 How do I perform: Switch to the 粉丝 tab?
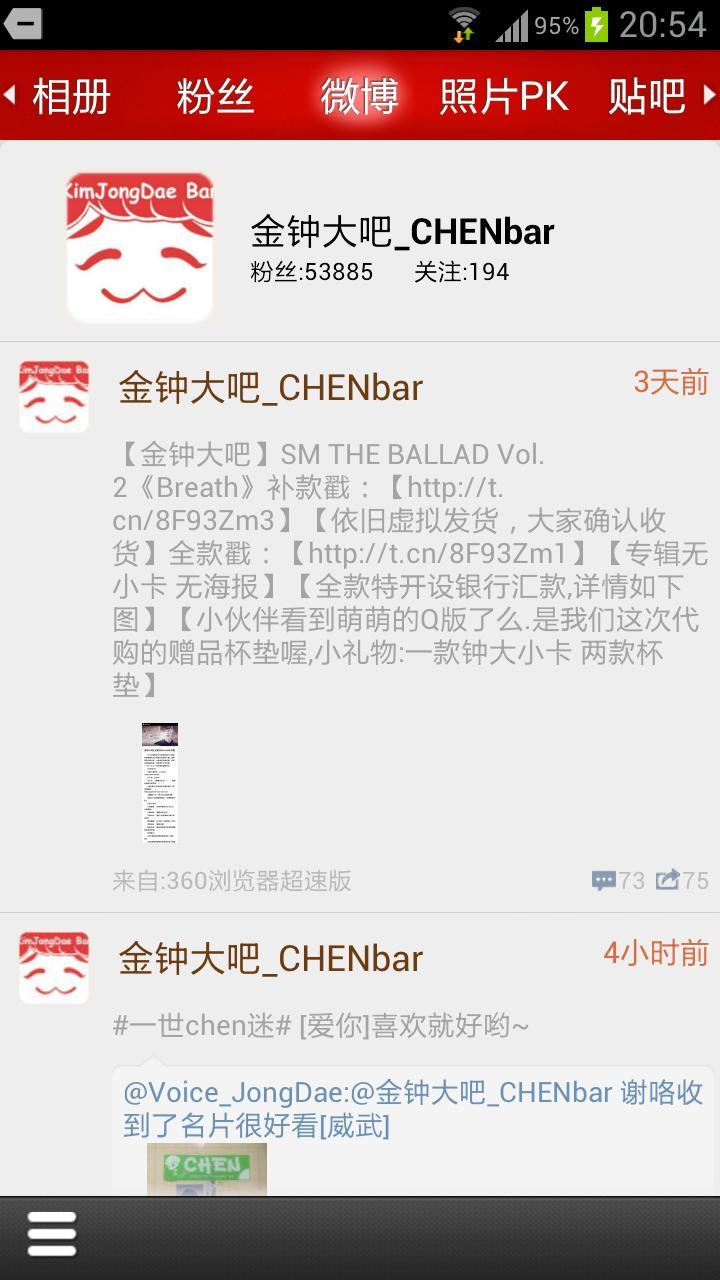tap(215, 97)
